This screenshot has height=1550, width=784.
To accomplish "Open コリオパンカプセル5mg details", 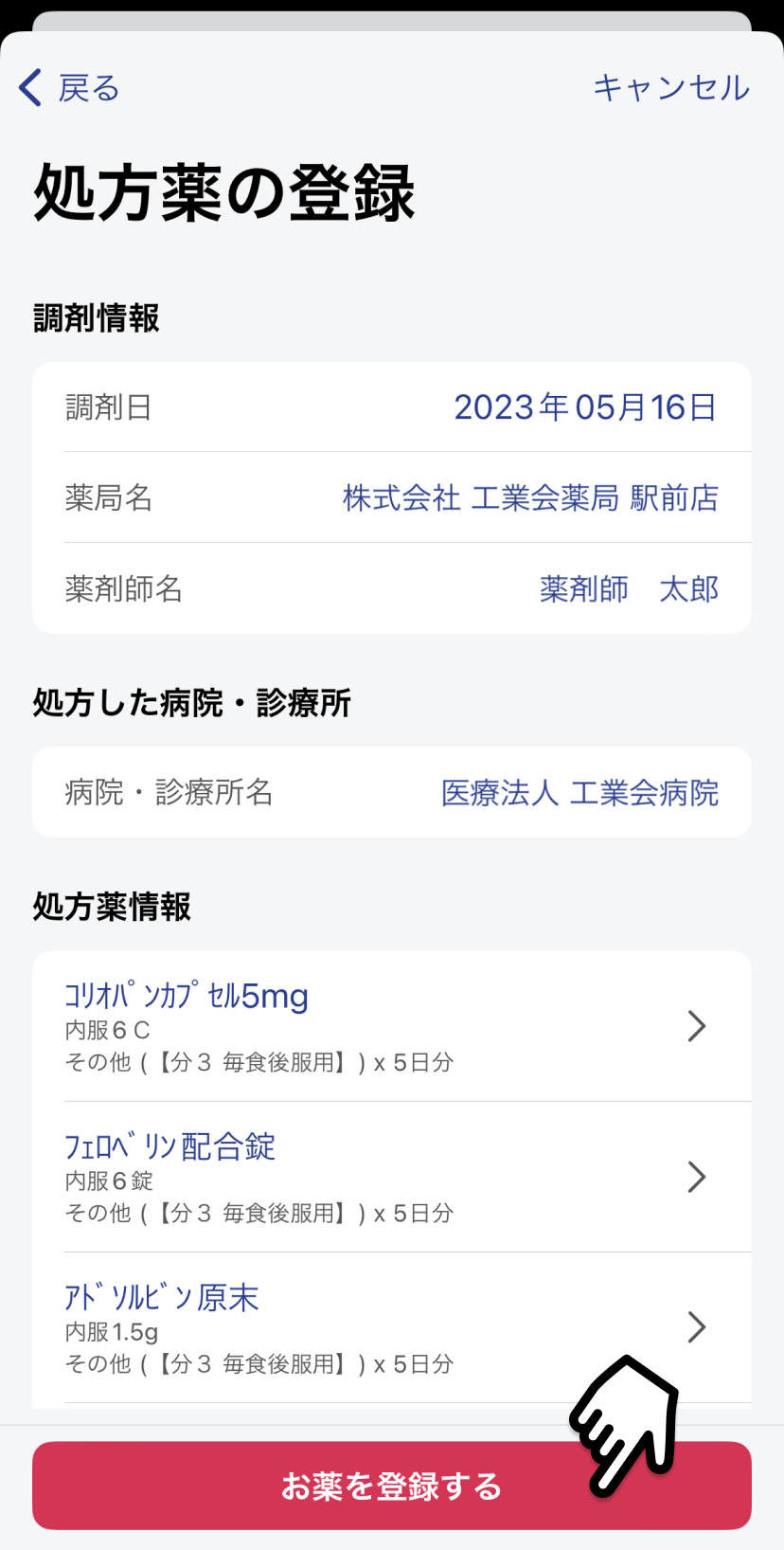I will (392, 1026).
